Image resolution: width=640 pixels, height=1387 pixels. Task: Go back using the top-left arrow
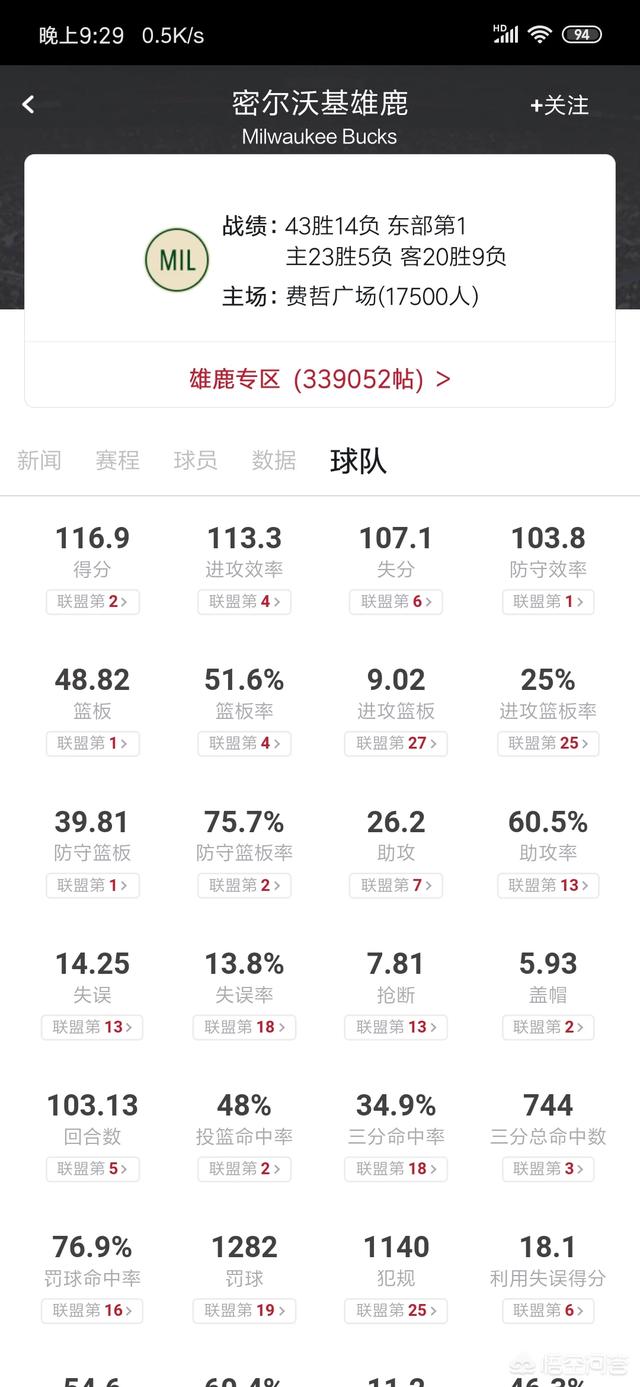(28, 104)
